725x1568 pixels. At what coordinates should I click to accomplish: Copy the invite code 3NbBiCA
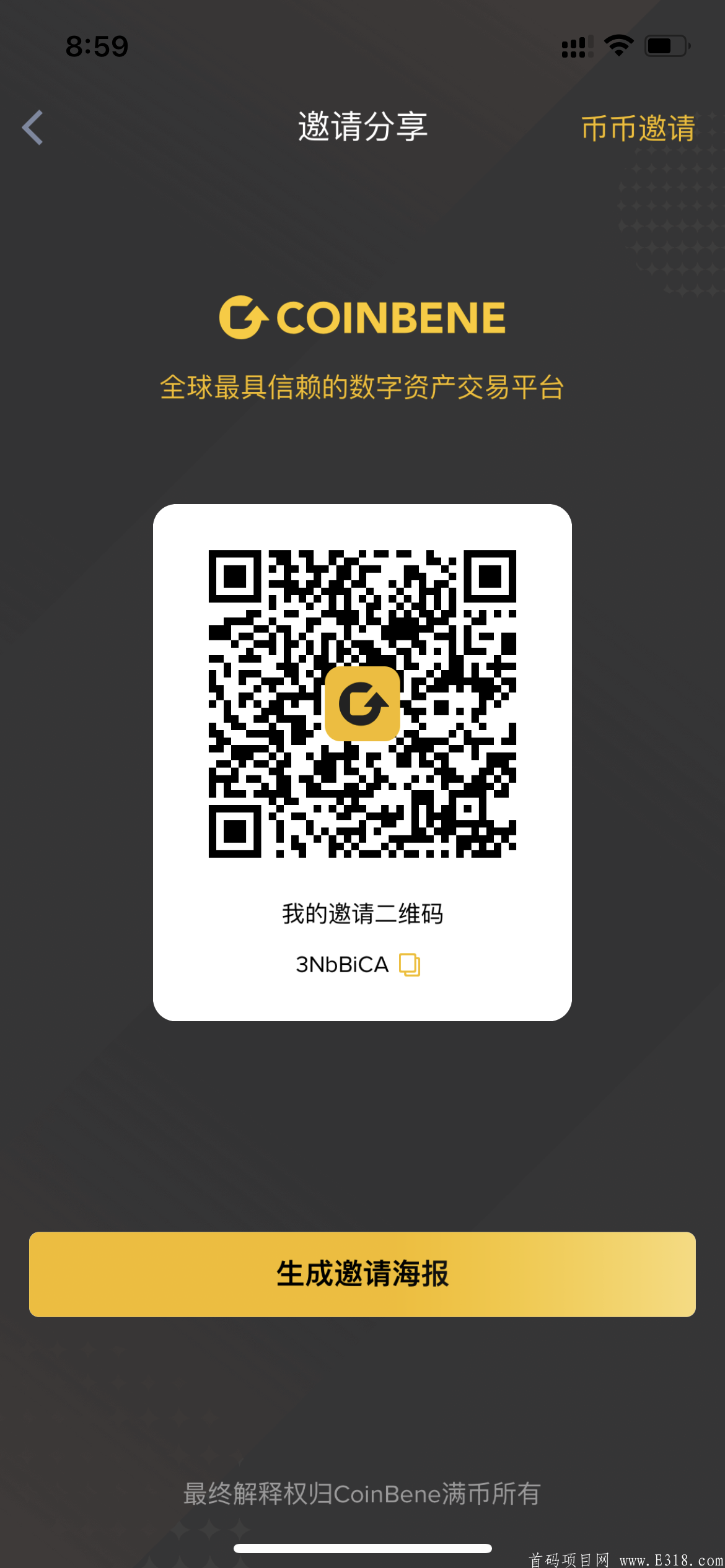coord(410,964)
